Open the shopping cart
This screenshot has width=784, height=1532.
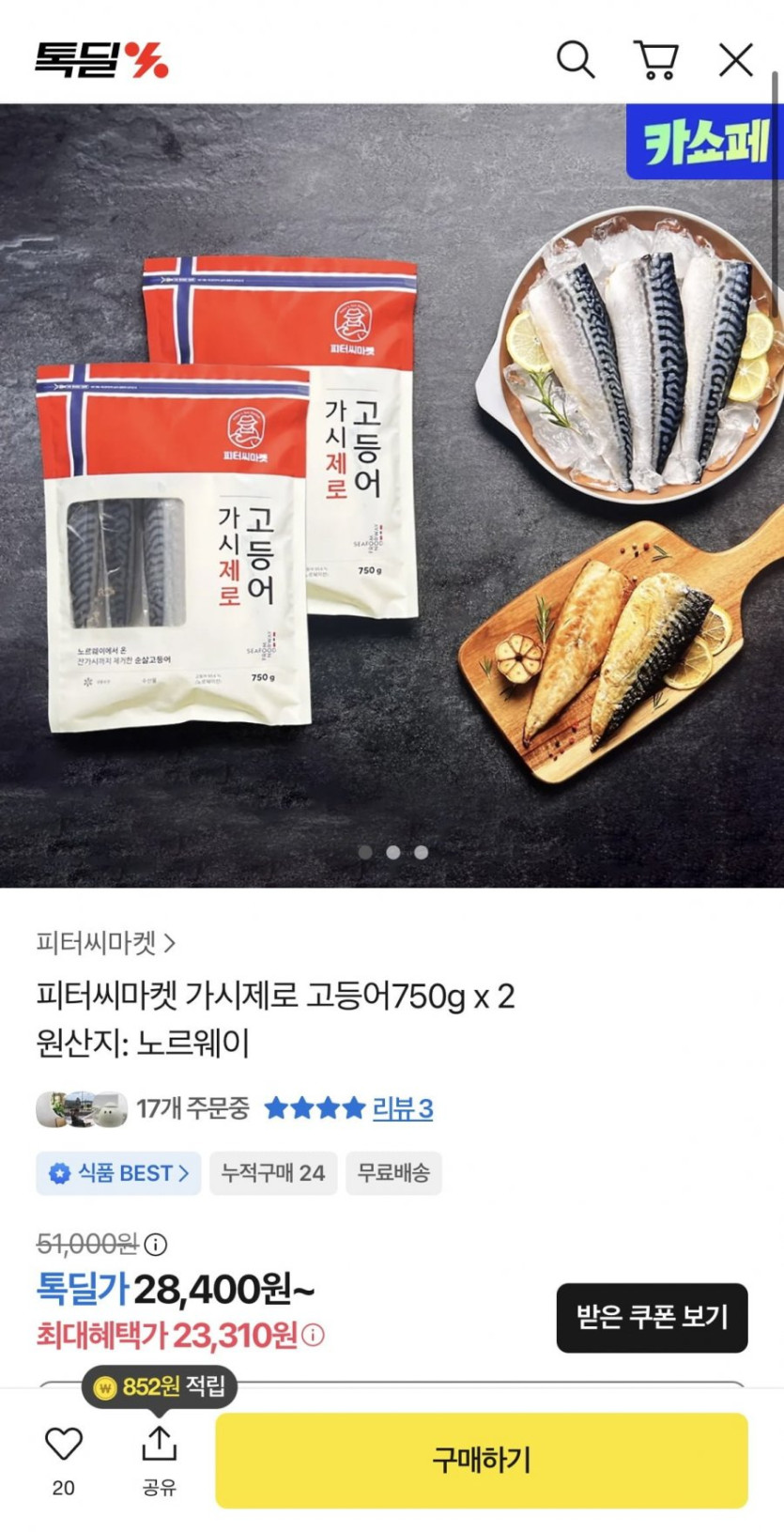(656, 60)
